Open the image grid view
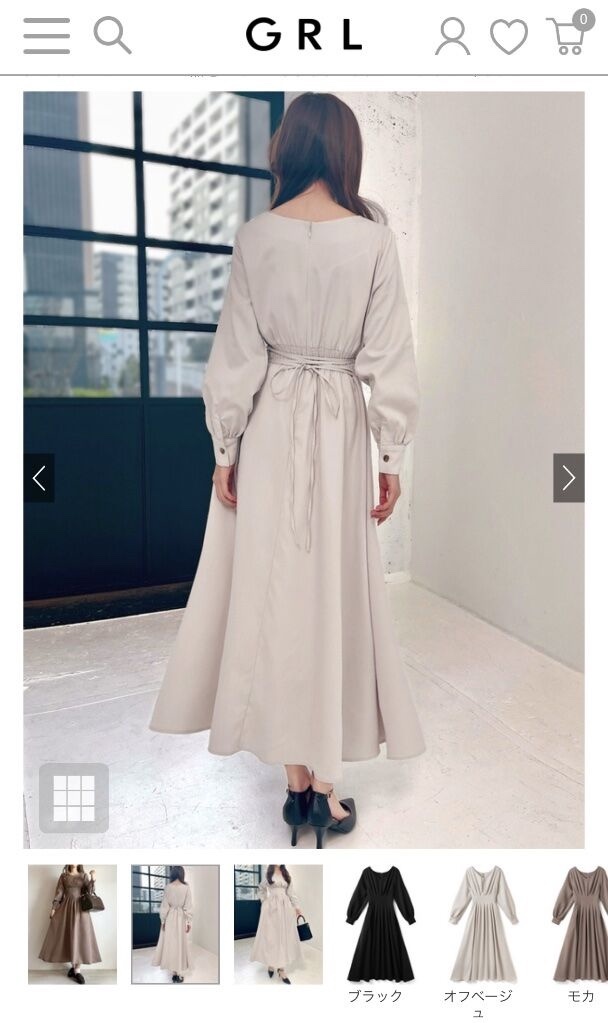The image size is (608, 1023). (x=74, y=798)
